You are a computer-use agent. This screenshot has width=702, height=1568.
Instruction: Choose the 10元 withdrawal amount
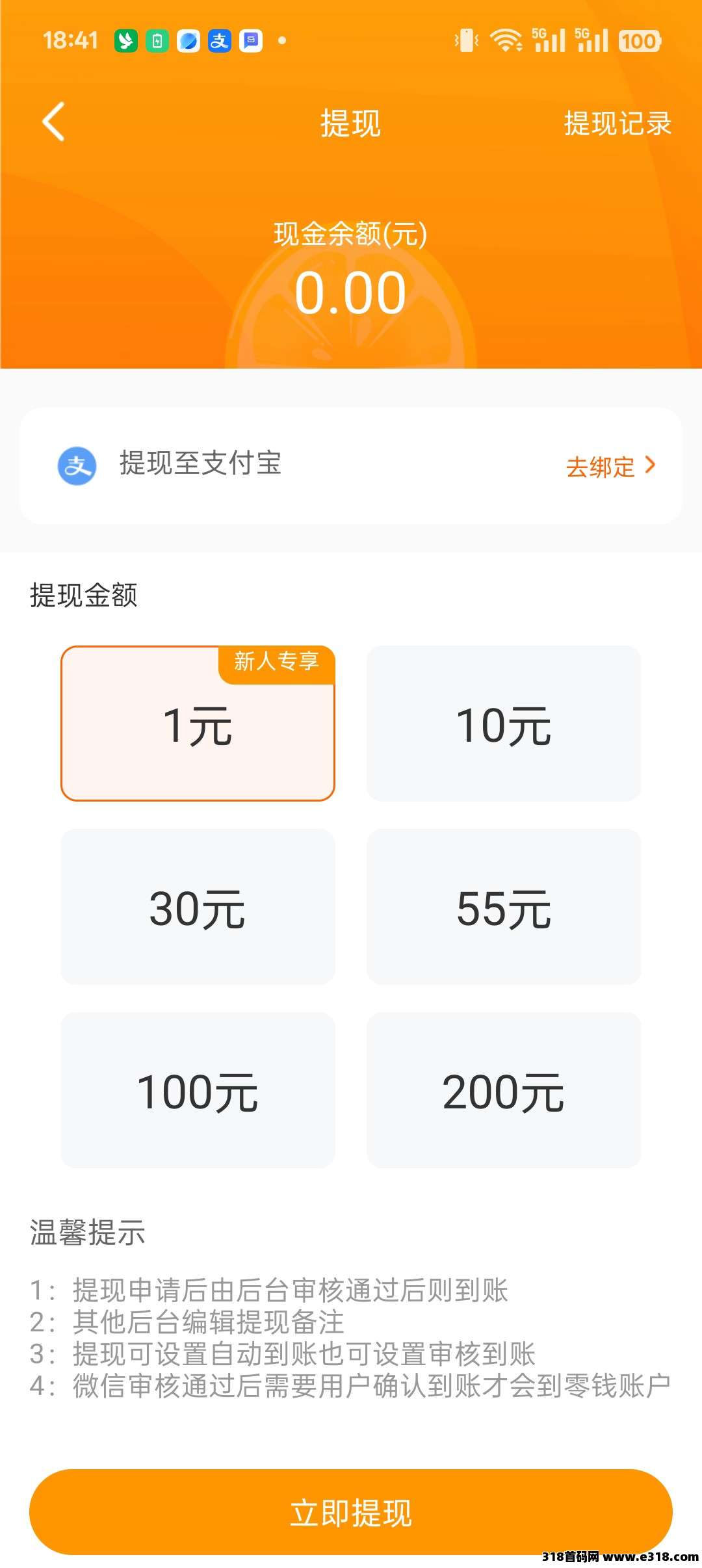coord(504,724)
